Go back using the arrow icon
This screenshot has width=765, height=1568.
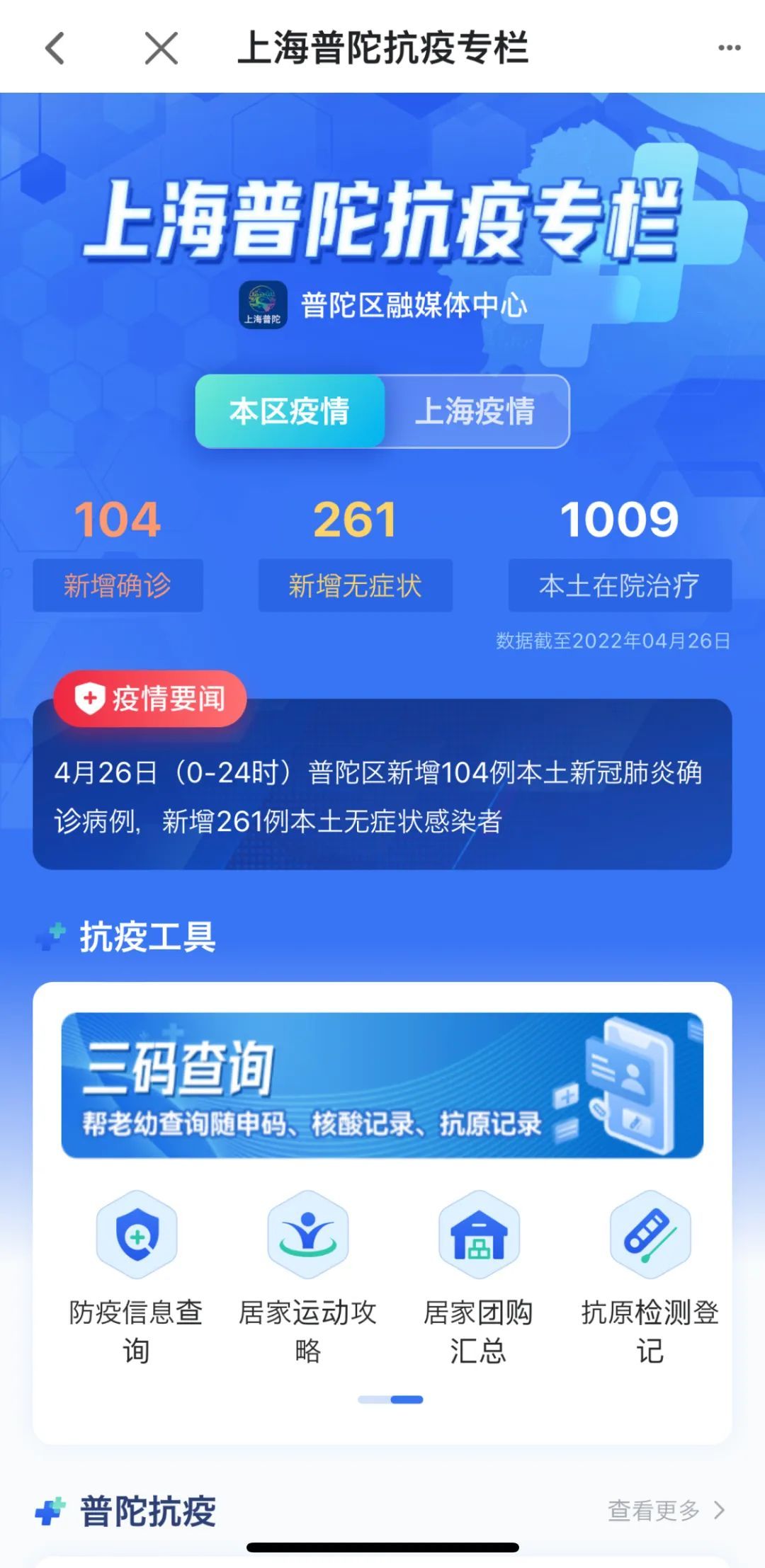click(55, 48)
